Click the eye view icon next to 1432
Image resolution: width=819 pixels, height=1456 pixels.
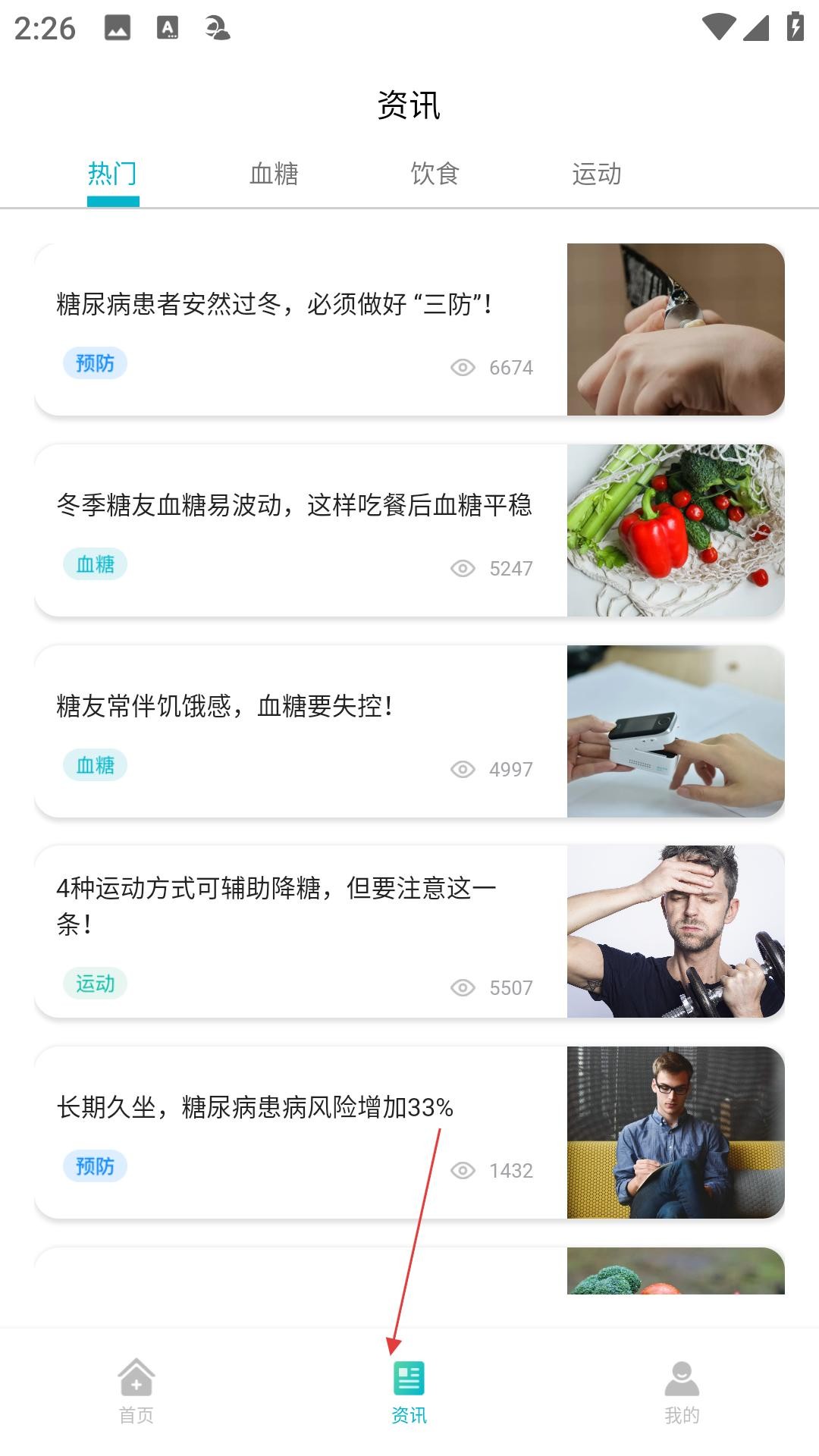coord(461,1169)
